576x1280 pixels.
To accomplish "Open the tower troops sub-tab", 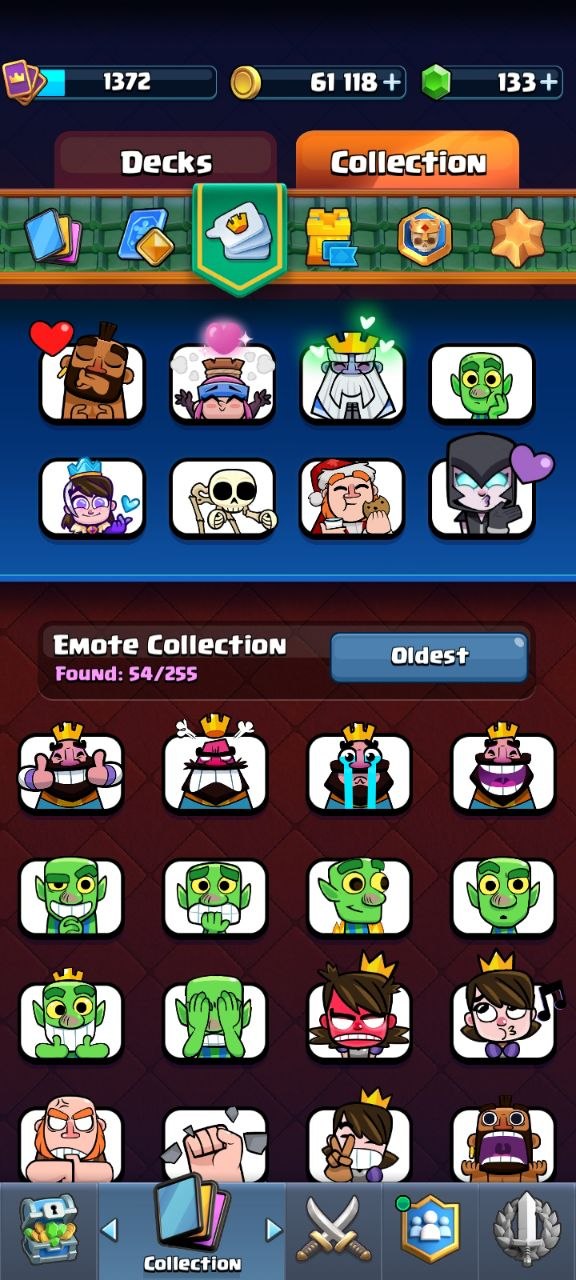I will point(330,237).
